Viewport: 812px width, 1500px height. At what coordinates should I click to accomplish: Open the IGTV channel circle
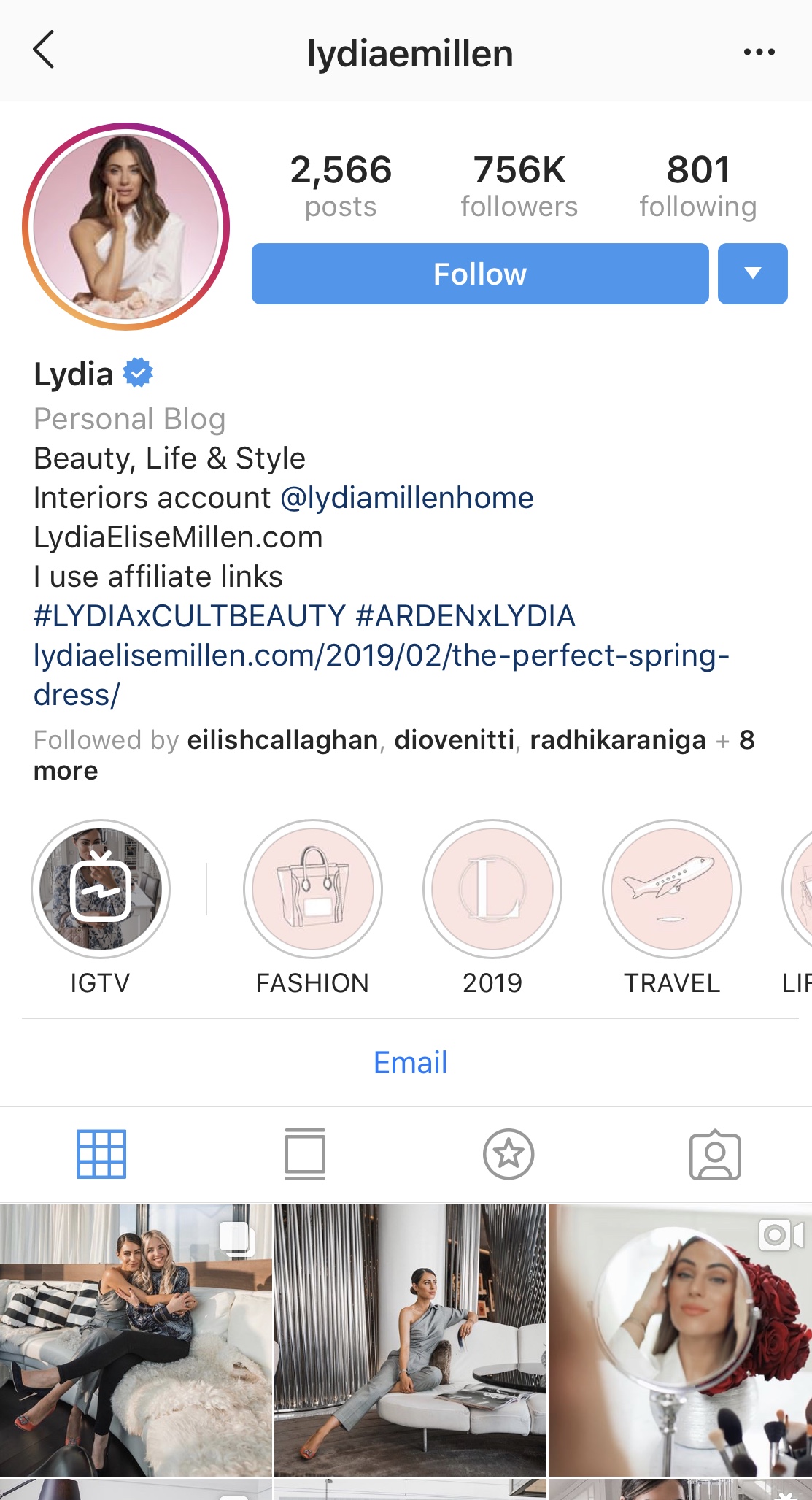point(101,889)
